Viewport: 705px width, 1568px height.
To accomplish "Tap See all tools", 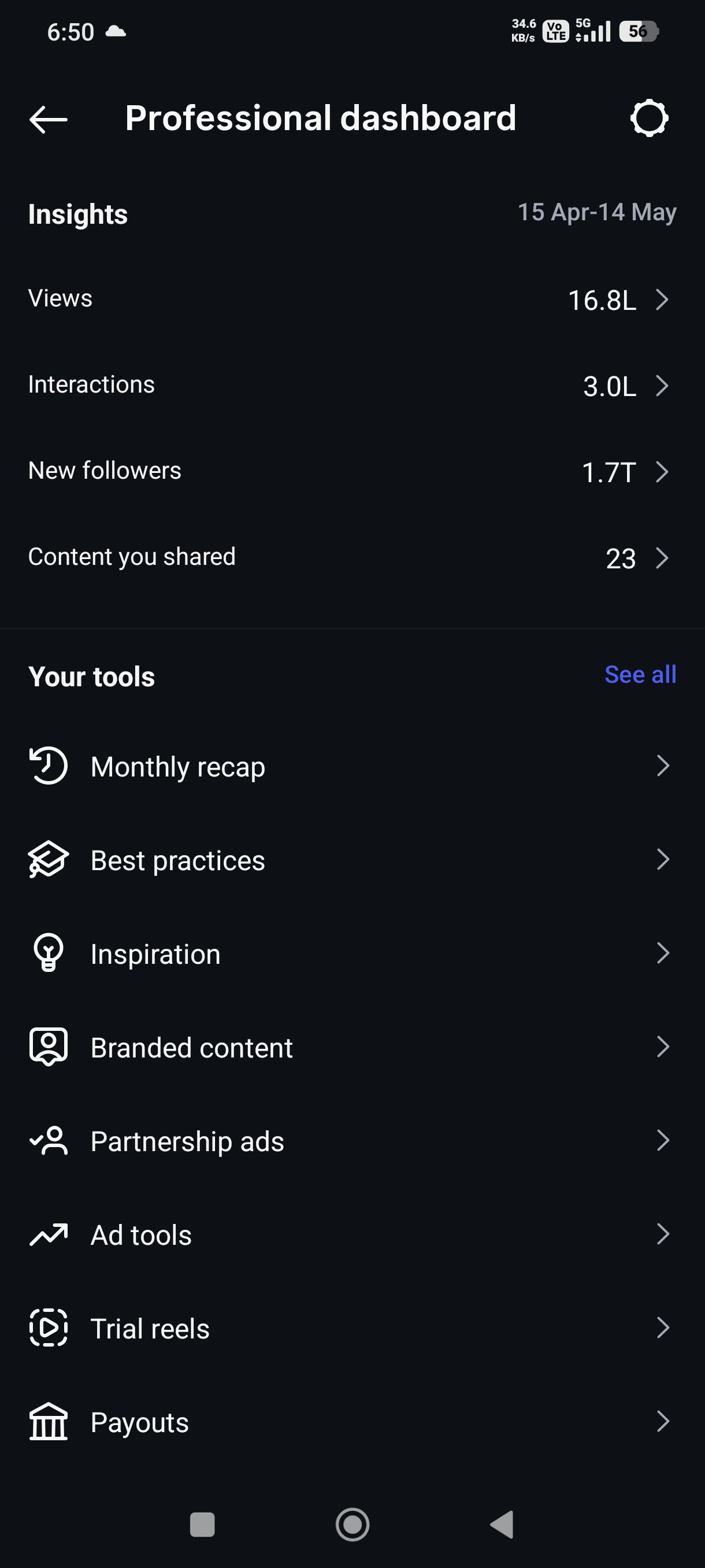I will point(640,674).
